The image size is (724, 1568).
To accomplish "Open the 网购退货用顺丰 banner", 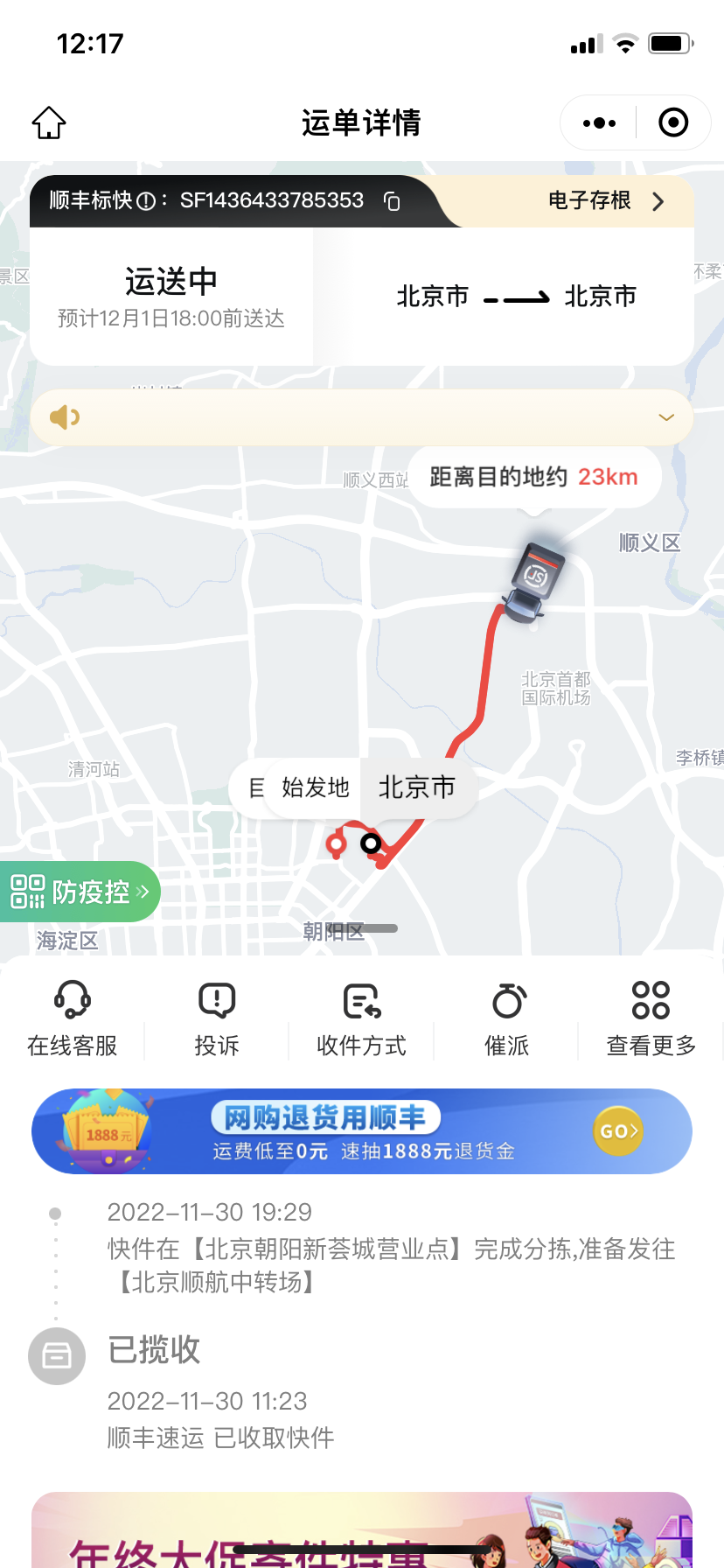I will point(362,1131).
